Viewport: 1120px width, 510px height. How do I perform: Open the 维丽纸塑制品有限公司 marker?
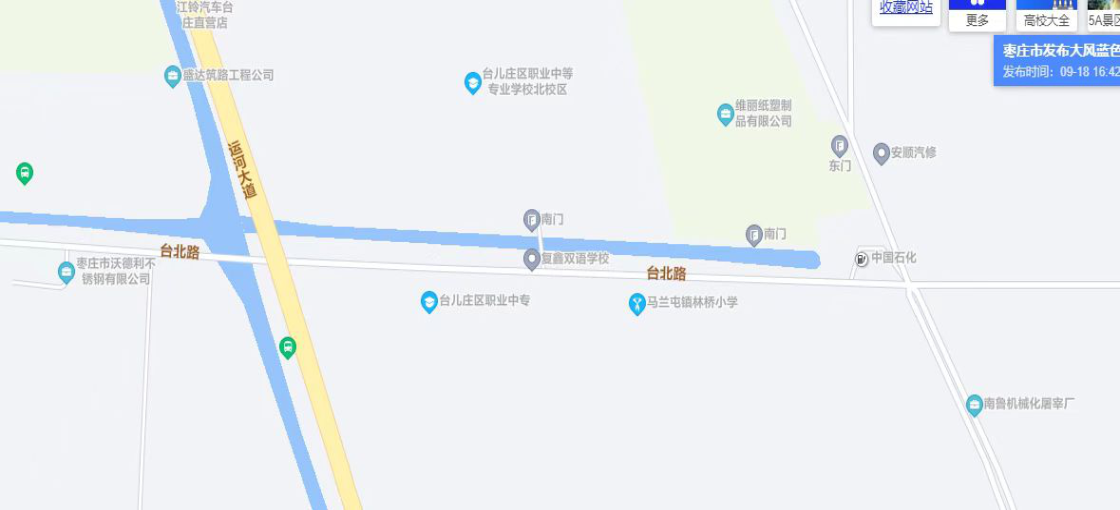[x=726, y=114]
